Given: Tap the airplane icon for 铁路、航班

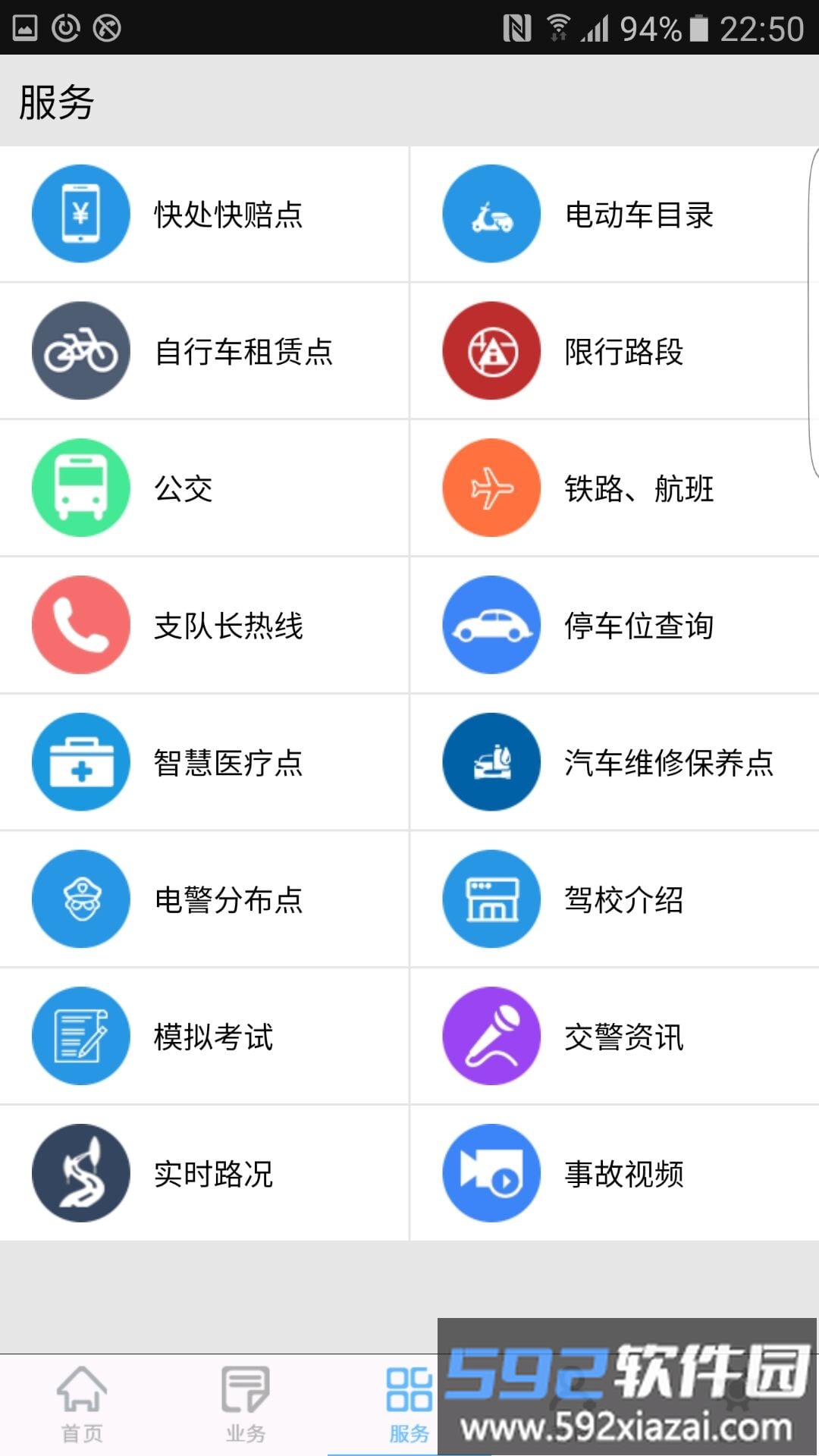Looking at the screenshot, I should pyautogui.click(x=490, y=488).
